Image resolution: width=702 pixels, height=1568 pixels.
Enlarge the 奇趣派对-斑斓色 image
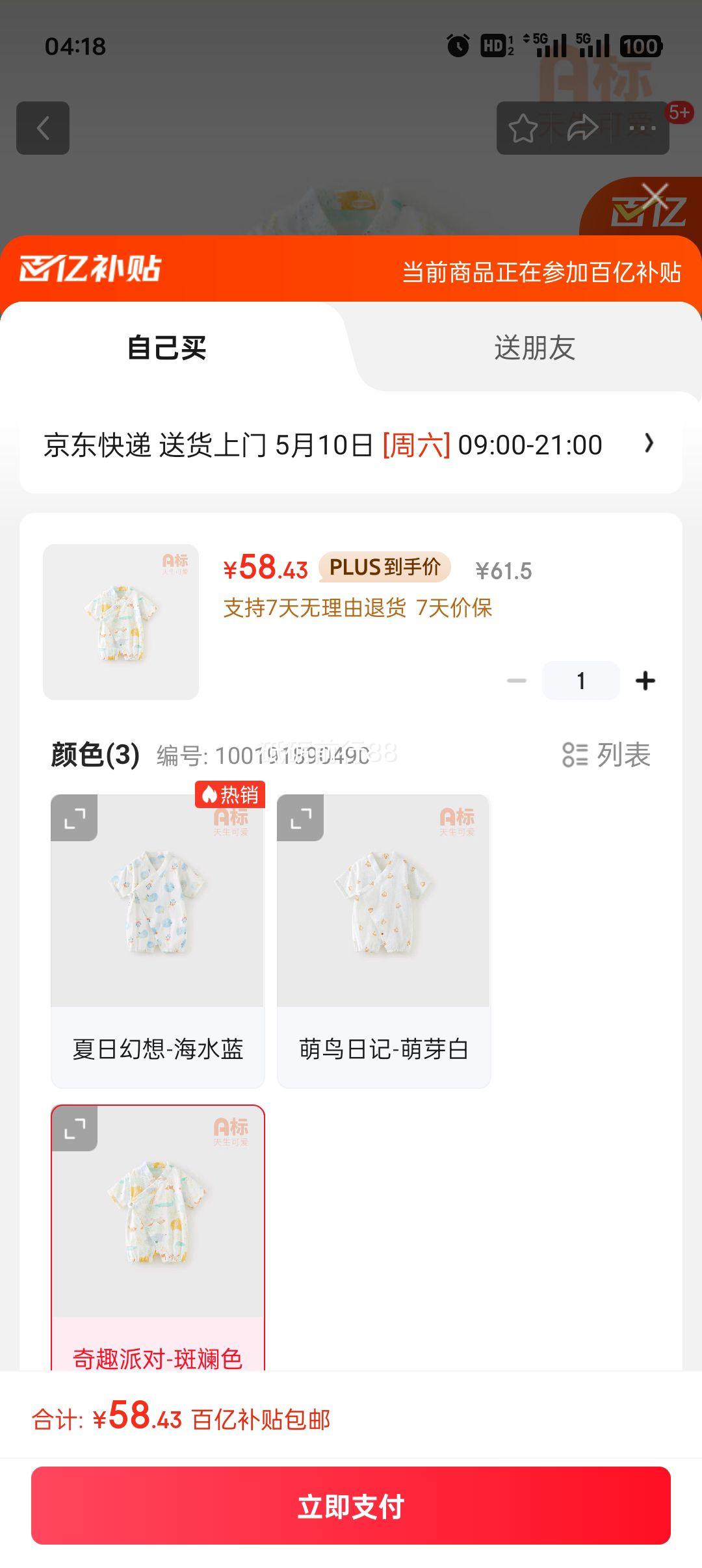(x=75, y=1128)
